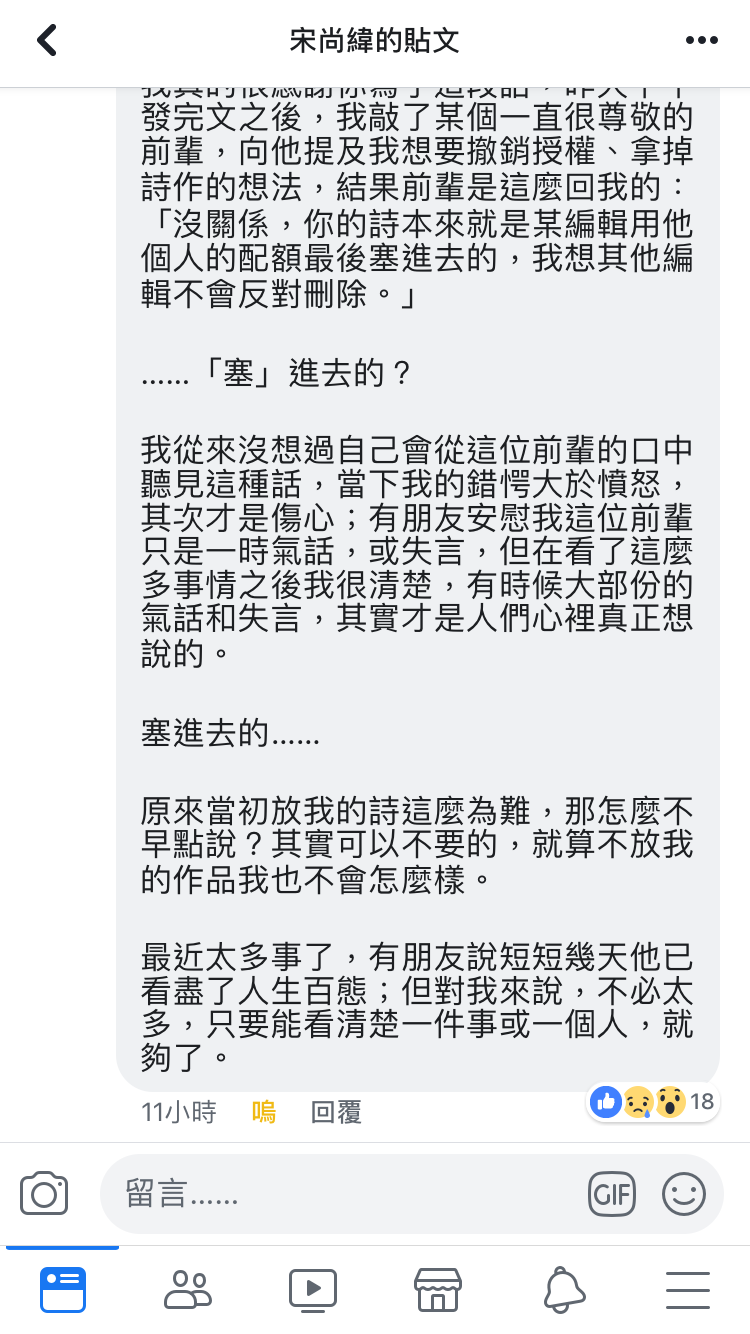
Task: Open the emoji smiley picker
Action: [684, 1194]
